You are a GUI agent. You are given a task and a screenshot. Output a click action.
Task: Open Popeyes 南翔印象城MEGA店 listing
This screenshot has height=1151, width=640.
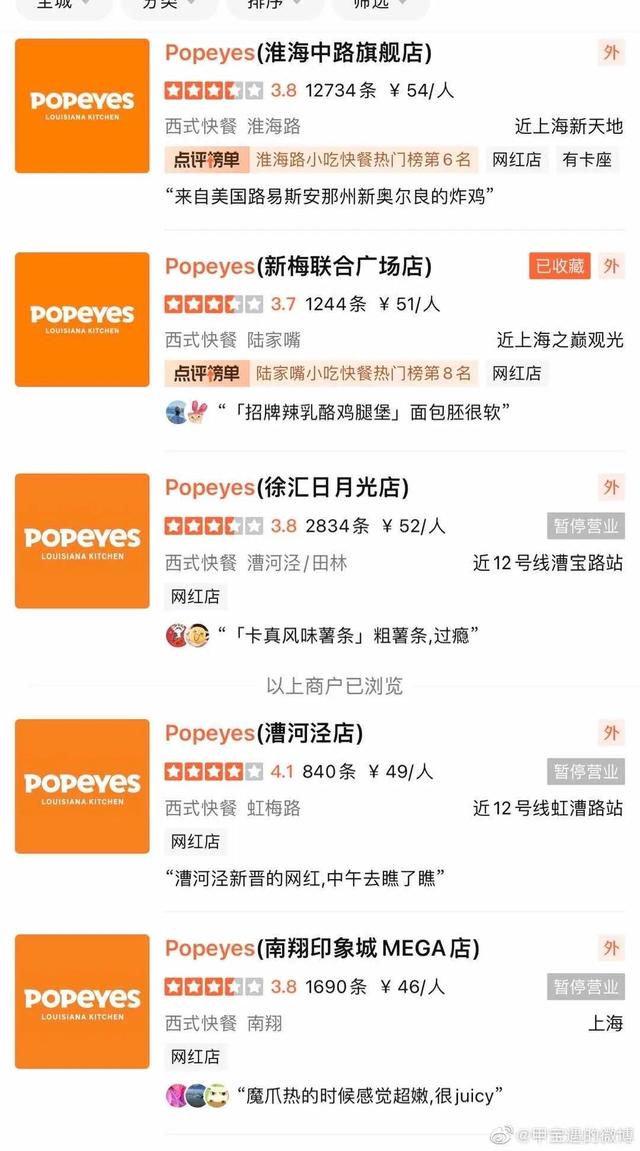[321, 947]
